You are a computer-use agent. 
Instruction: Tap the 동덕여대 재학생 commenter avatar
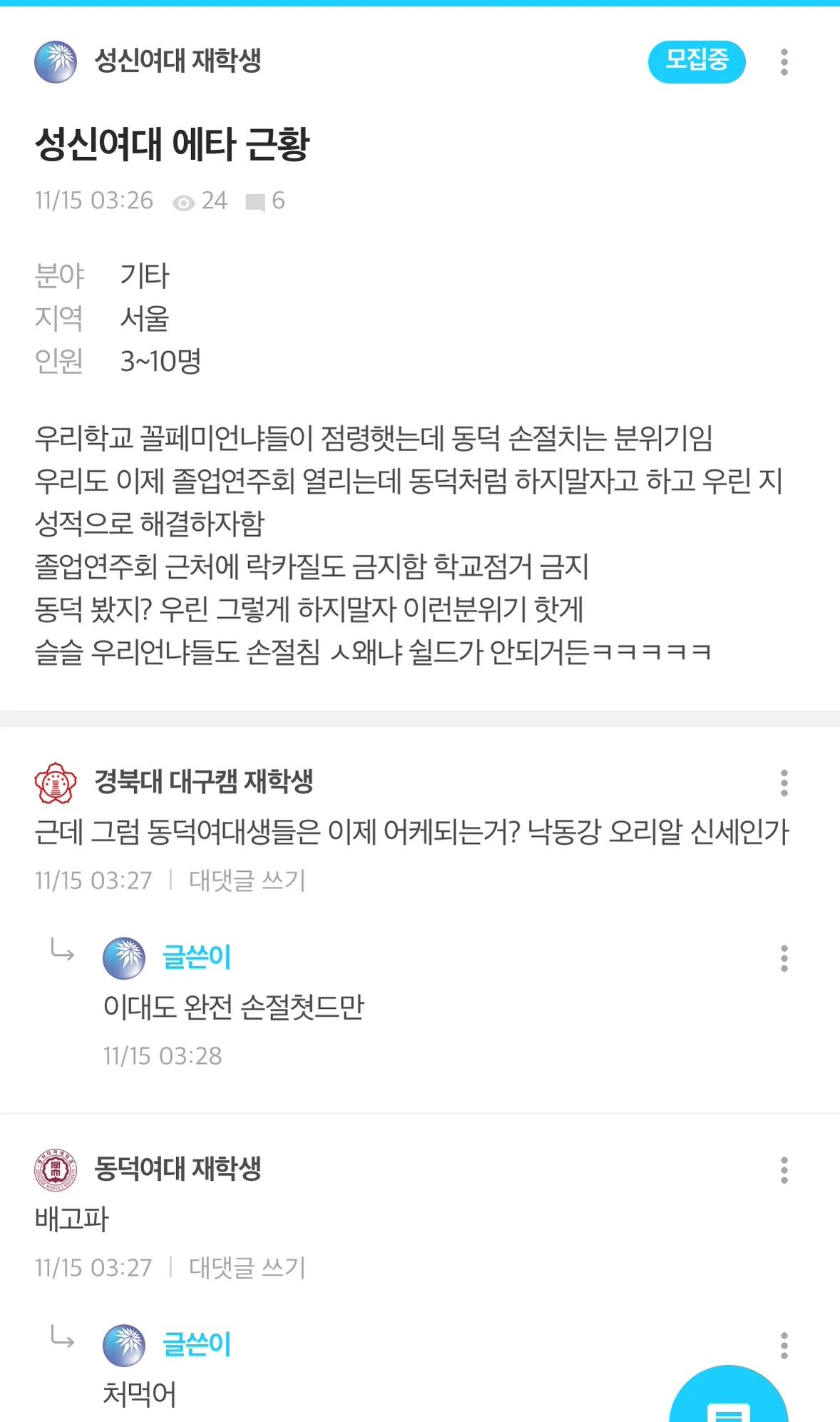click(x=56, y=1170)
